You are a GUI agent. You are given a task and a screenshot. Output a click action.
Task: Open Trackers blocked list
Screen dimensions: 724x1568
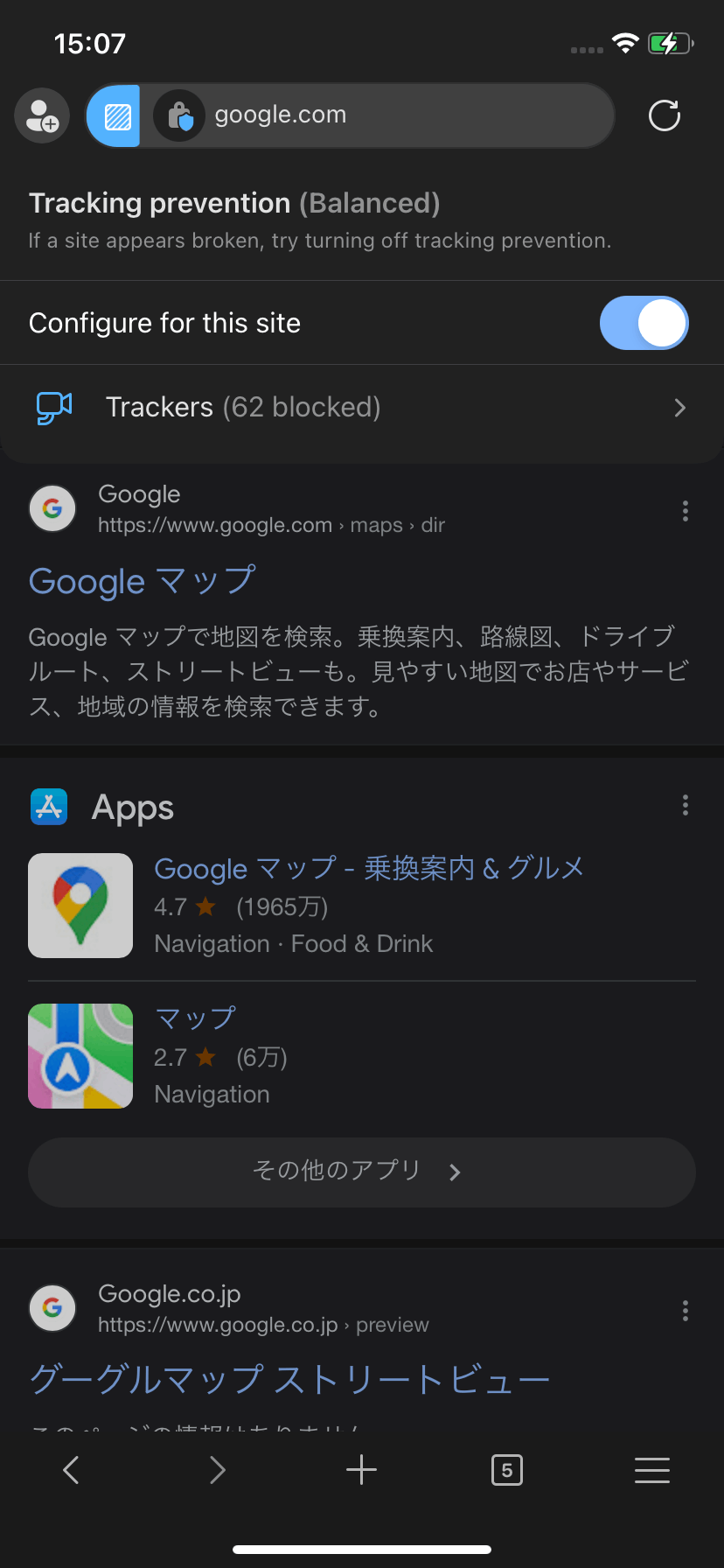pyautogui.click(x=362, y=407)
